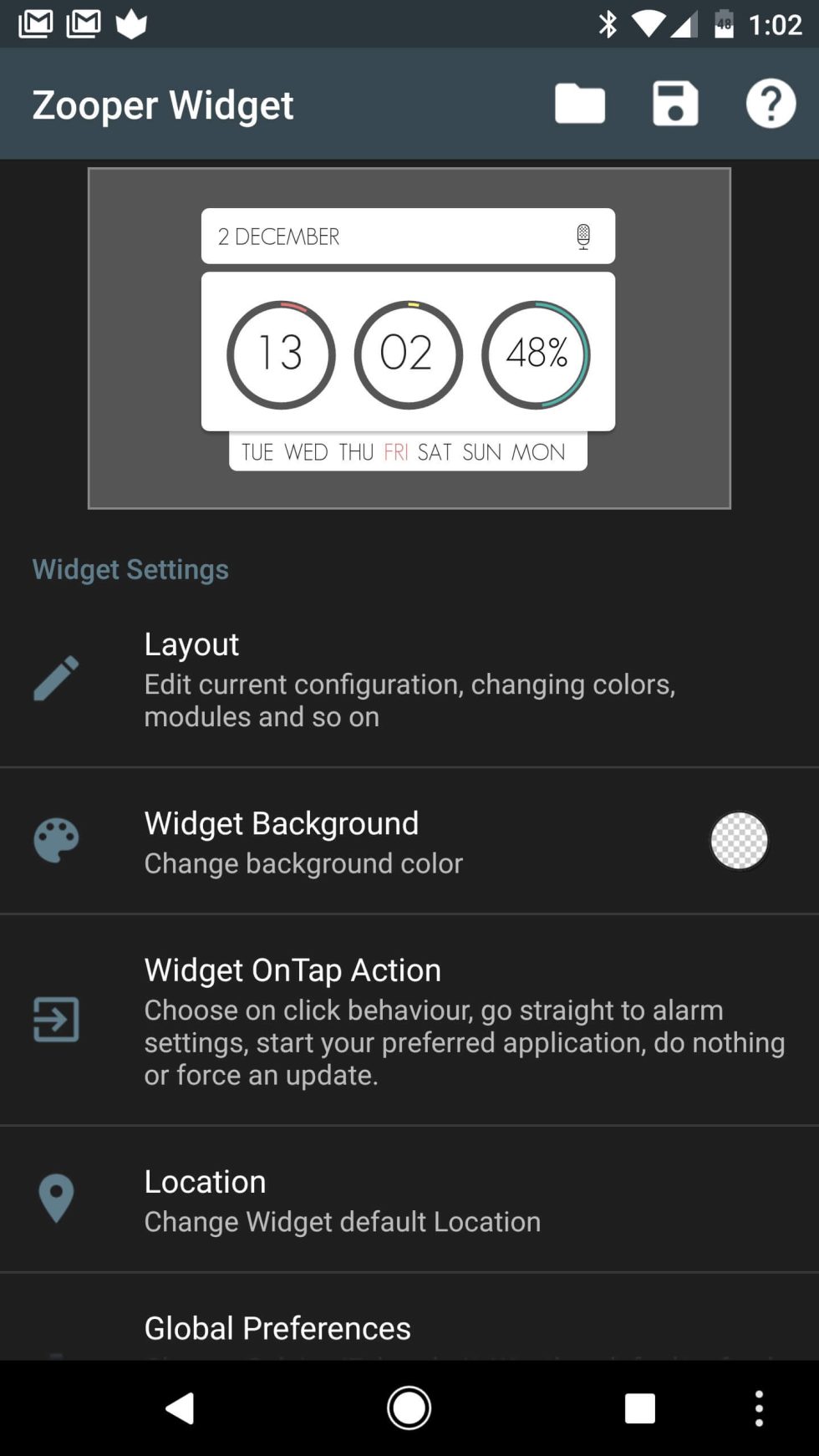Tap the save widget icon
Image resolution: width=819 pixels, height=1456 pixels.
point(675,103)
